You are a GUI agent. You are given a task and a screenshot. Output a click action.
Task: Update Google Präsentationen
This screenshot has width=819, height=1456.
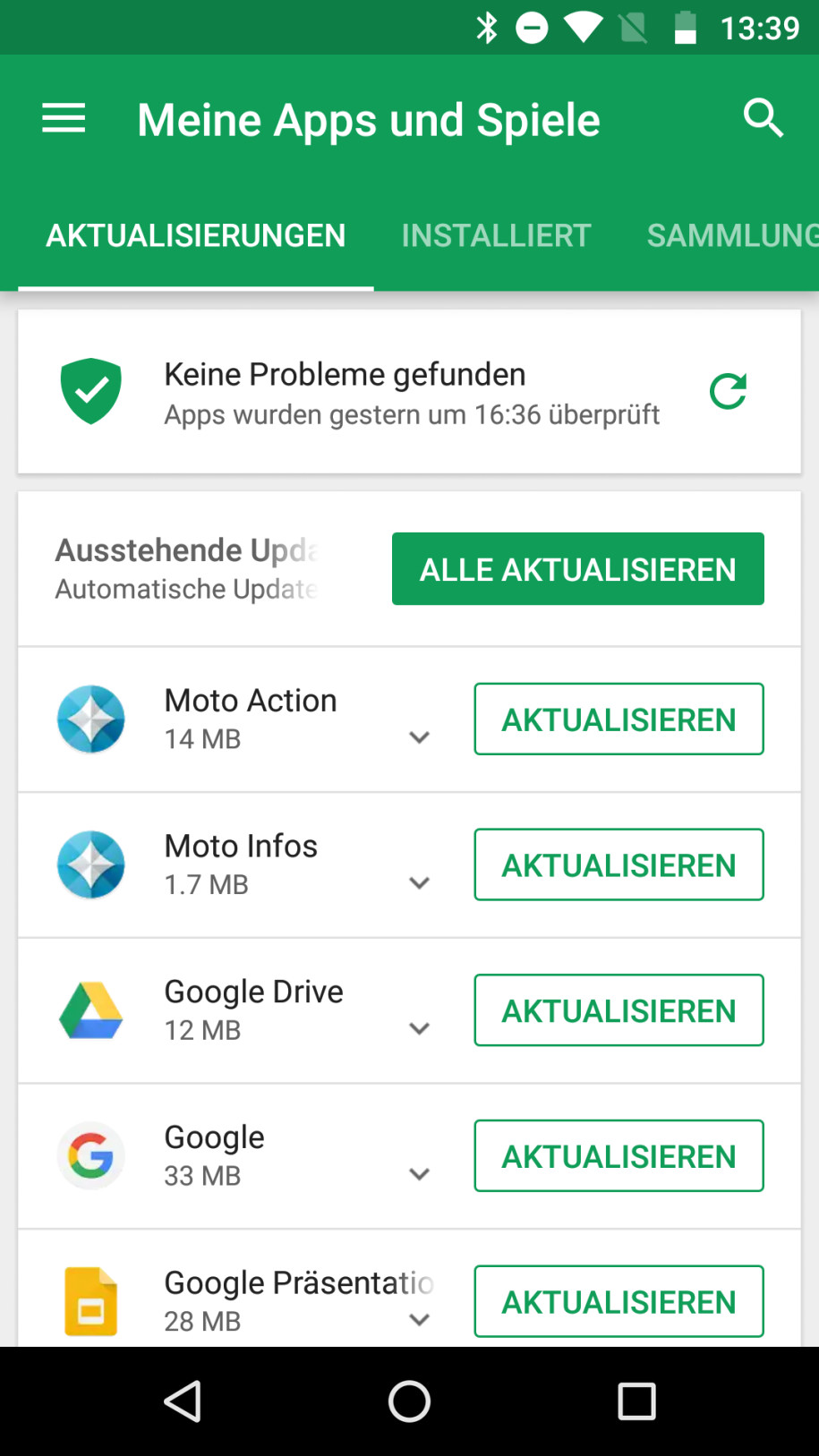click(619, 1301)
